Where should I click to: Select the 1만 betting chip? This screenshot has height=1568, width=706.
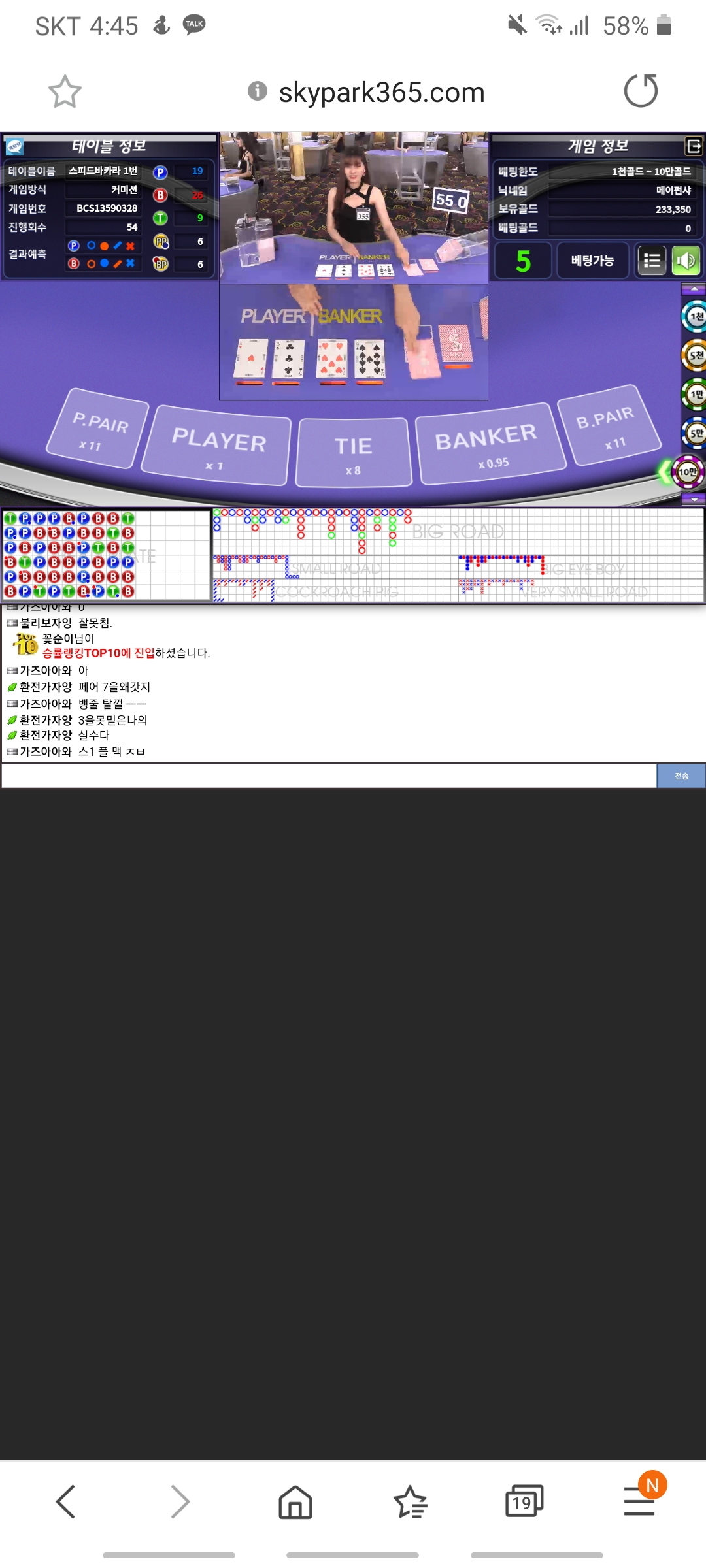695,394
